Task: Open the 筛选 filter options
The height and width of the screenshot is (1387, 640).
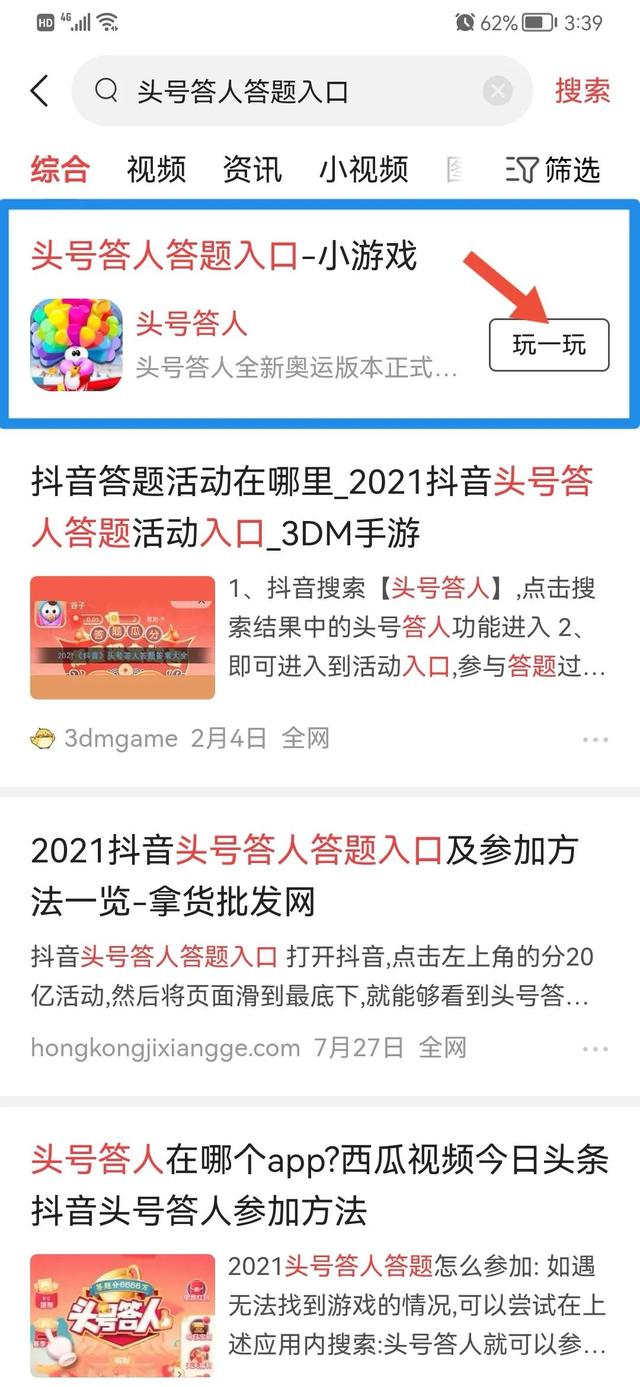Action: tap(554, 169)
